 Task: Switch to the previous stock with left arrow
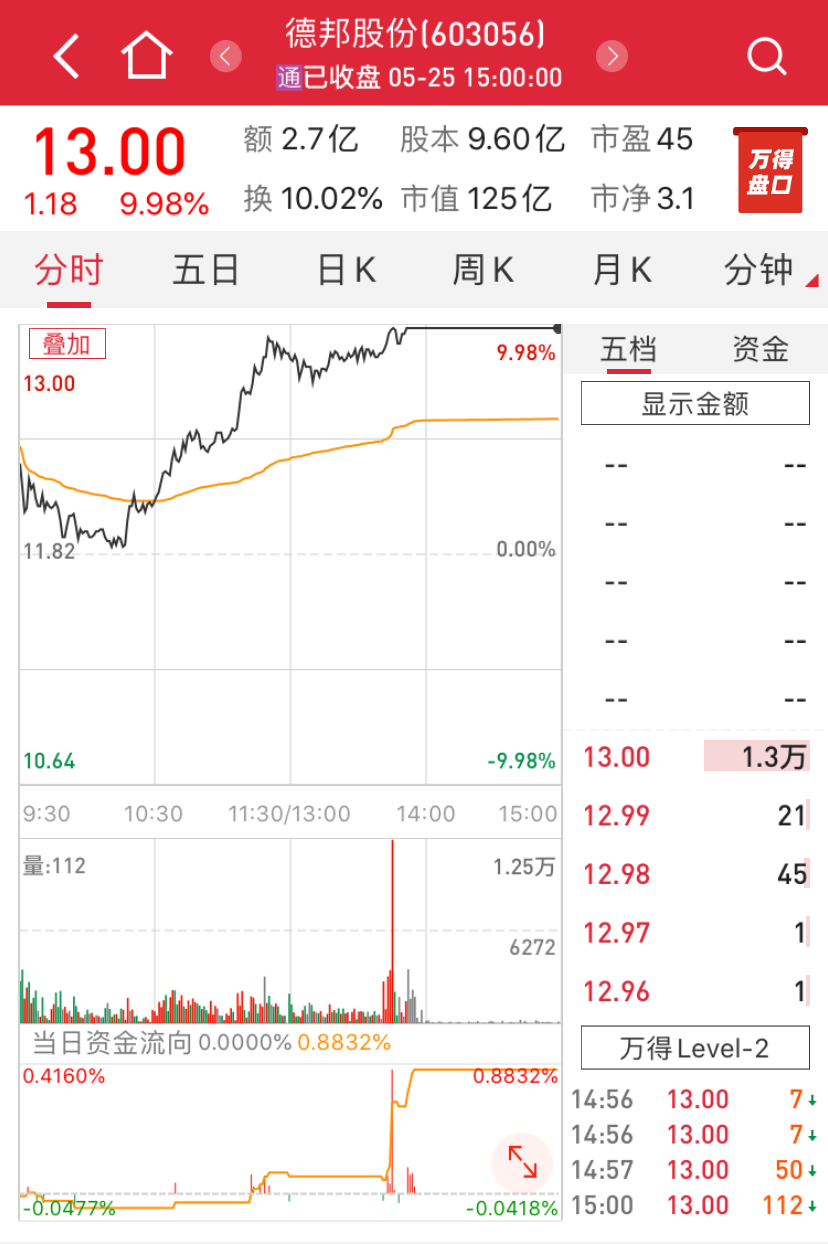coord(225,56)
